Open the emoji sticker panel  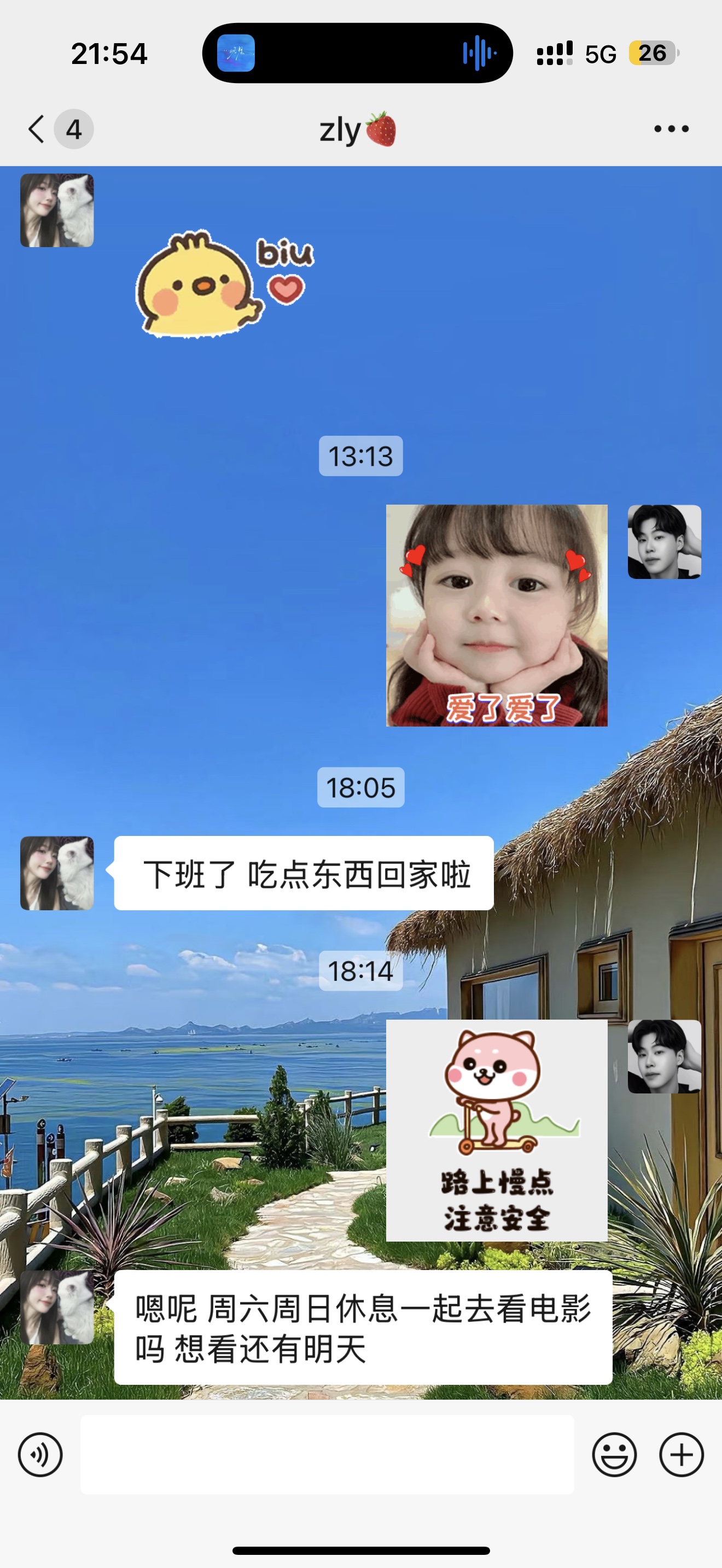pos(614,1455)
